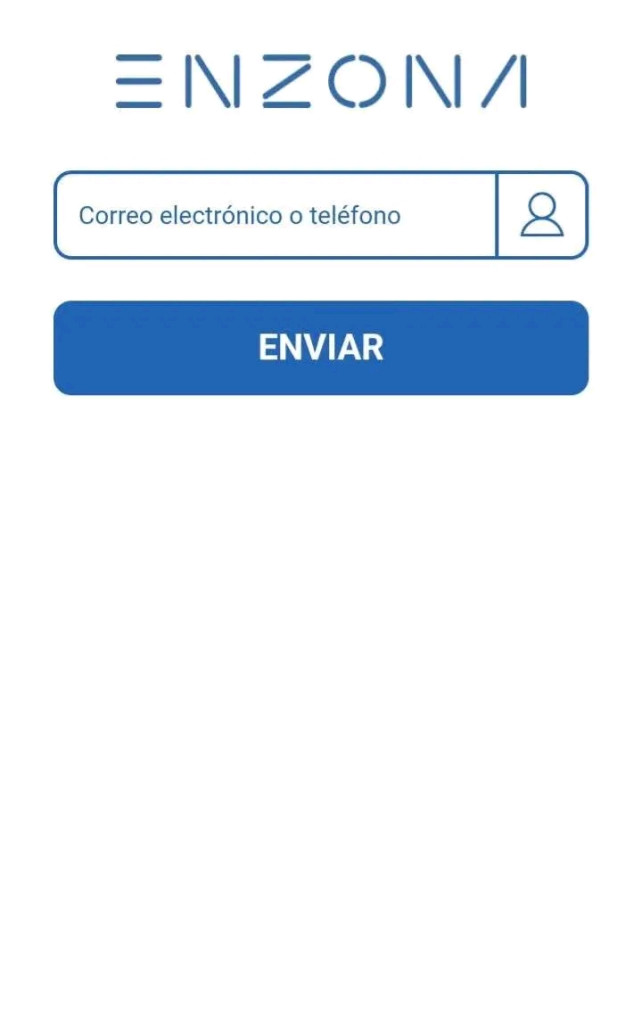Focus the Correo electrónico o teléfono field

tap(275, 215)
